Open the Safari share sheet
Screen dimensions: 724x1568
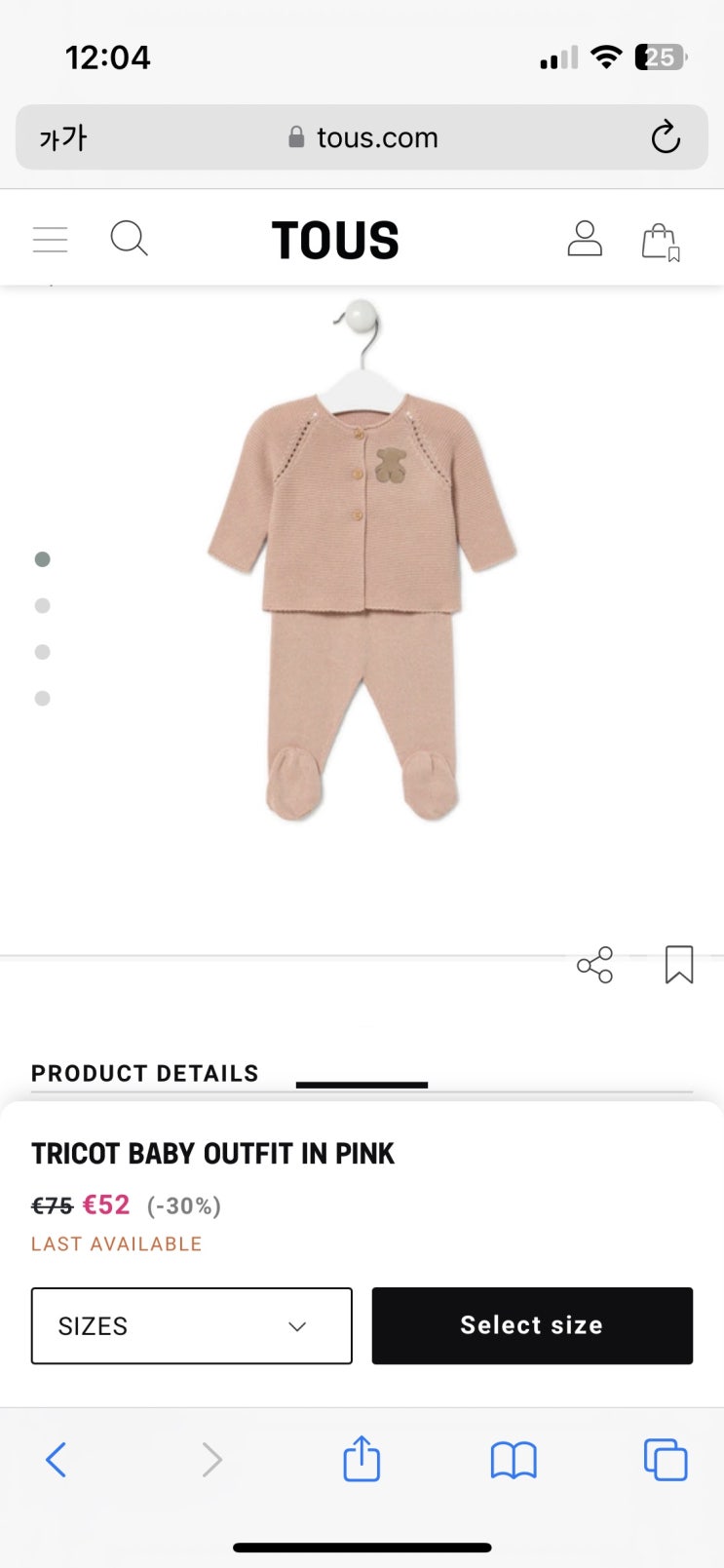pos(362,1459)
